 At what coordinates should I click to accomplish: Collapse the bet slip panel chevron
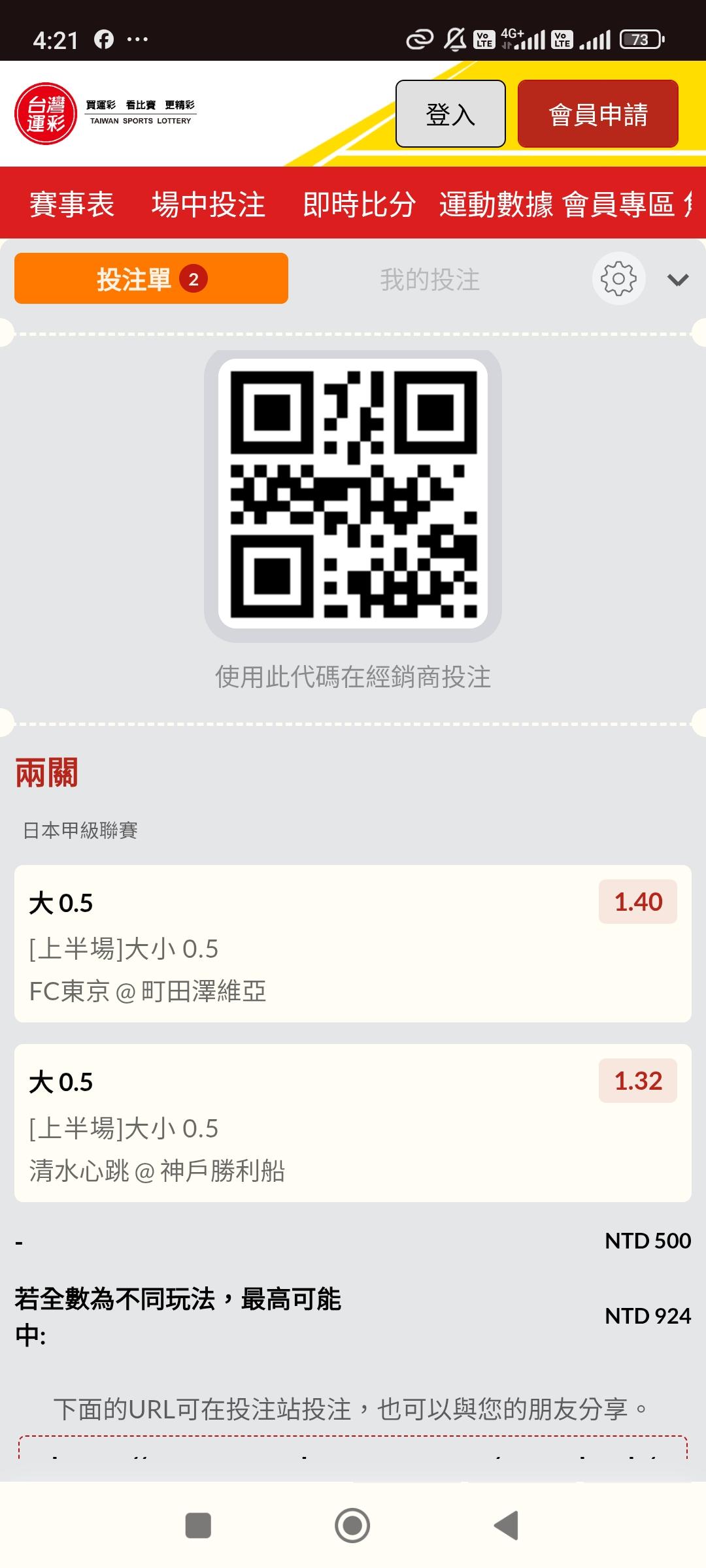pyautogui.click(x=678, y=280)
